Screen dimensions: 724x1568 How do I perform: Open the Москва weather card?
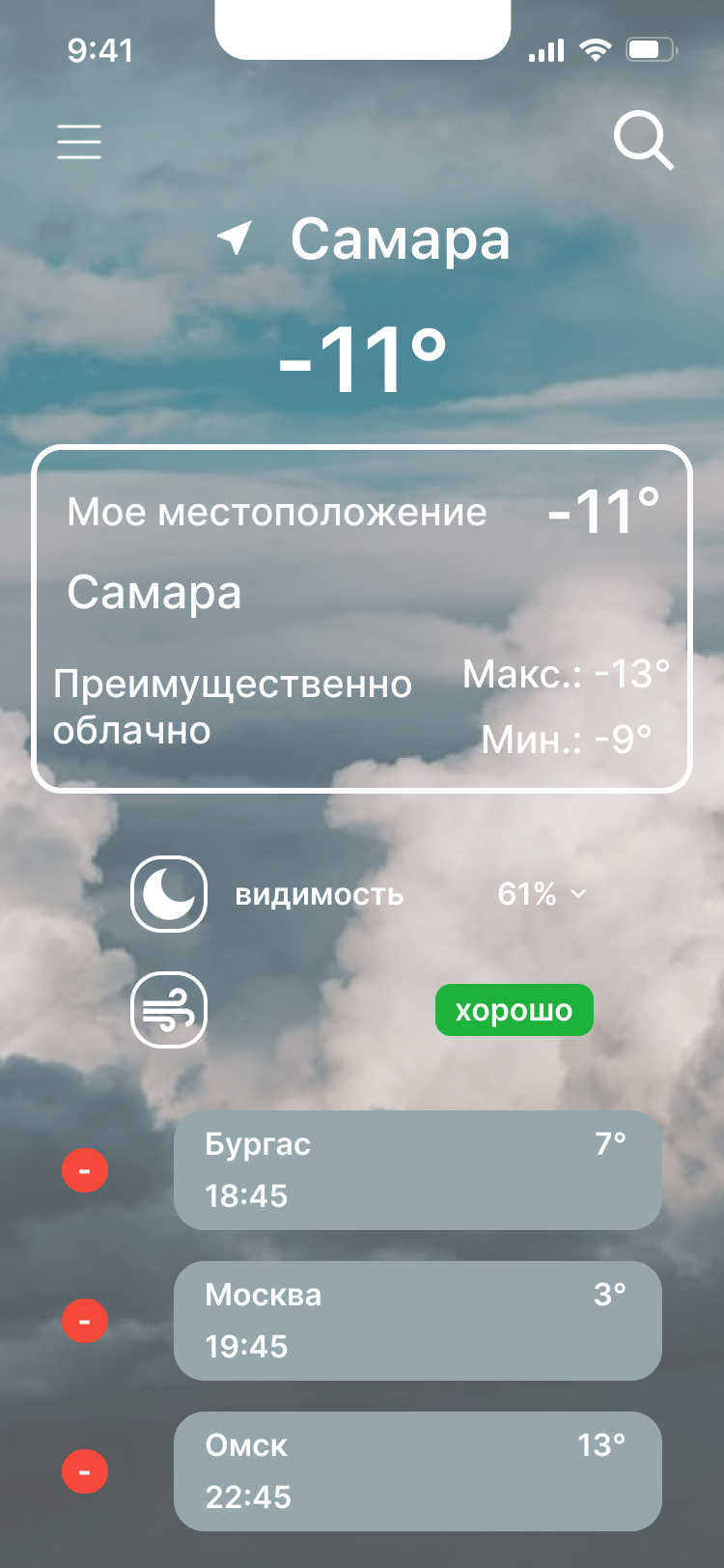pos(417,1321)
